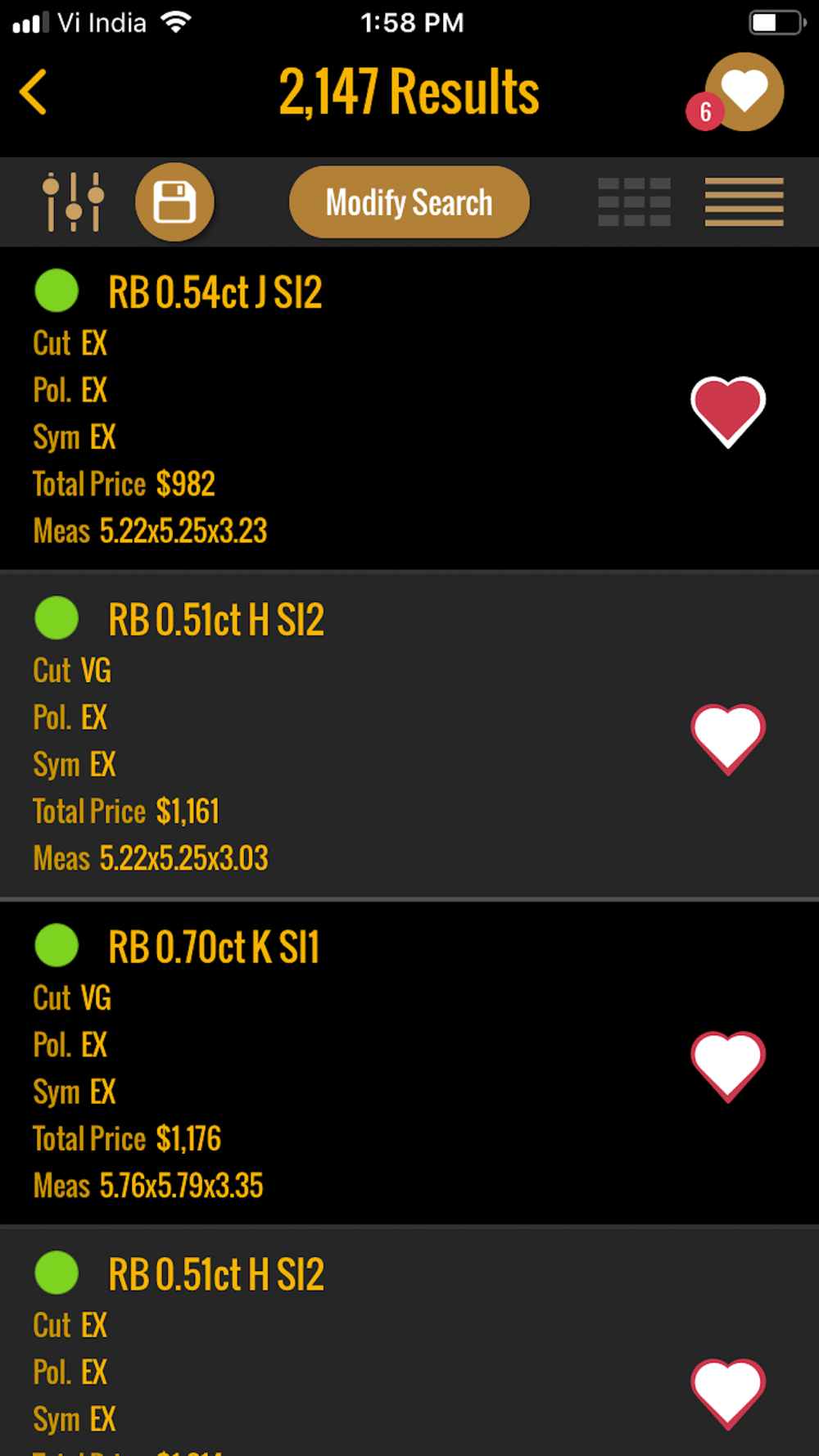Go back from the results page
Image resolution: width=819 pixels, height=1456 pixels.
pyautogui.click(x=34, y=92)
